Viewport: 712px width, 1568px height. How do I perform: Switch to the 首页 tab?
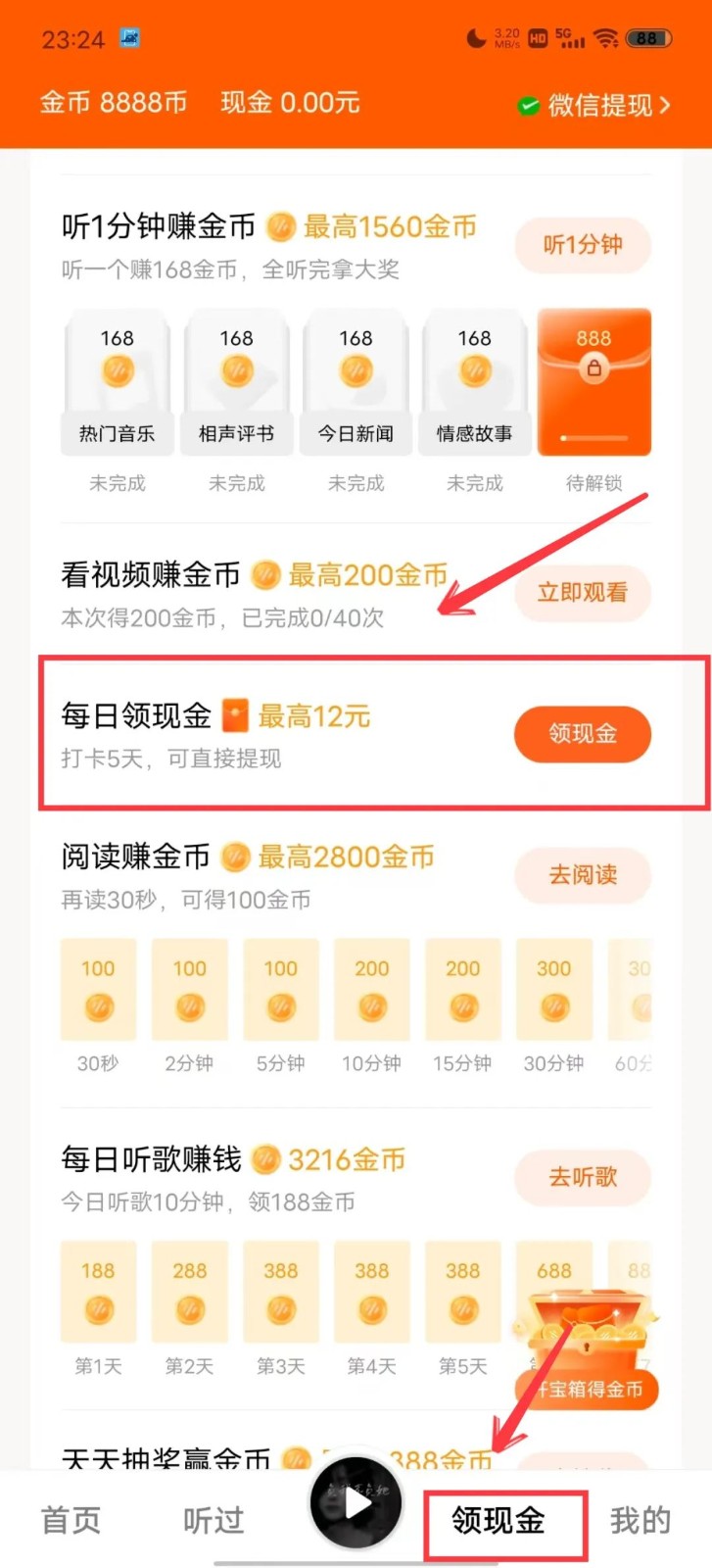point(71,1520)
